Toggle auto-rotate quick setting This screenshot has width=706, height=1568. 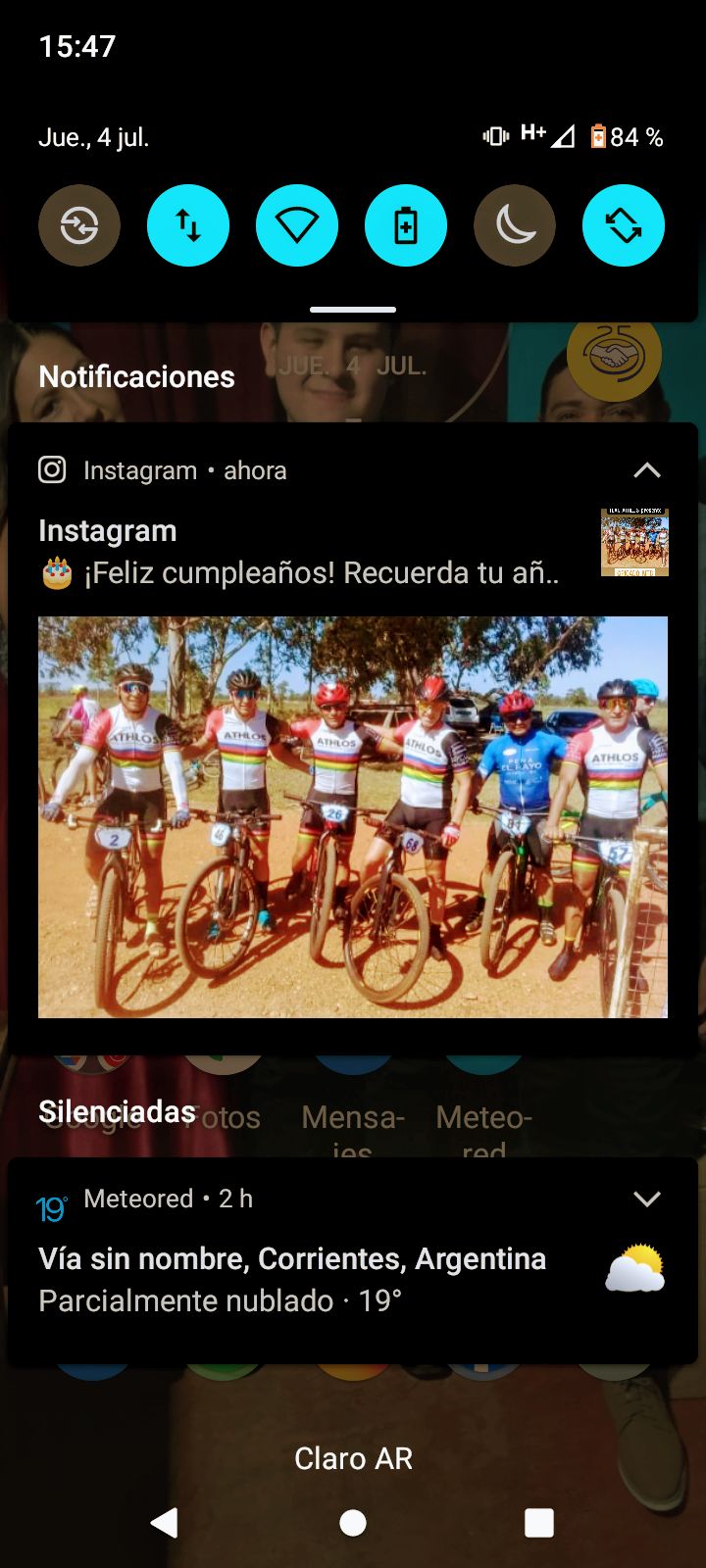coord(624,225)
